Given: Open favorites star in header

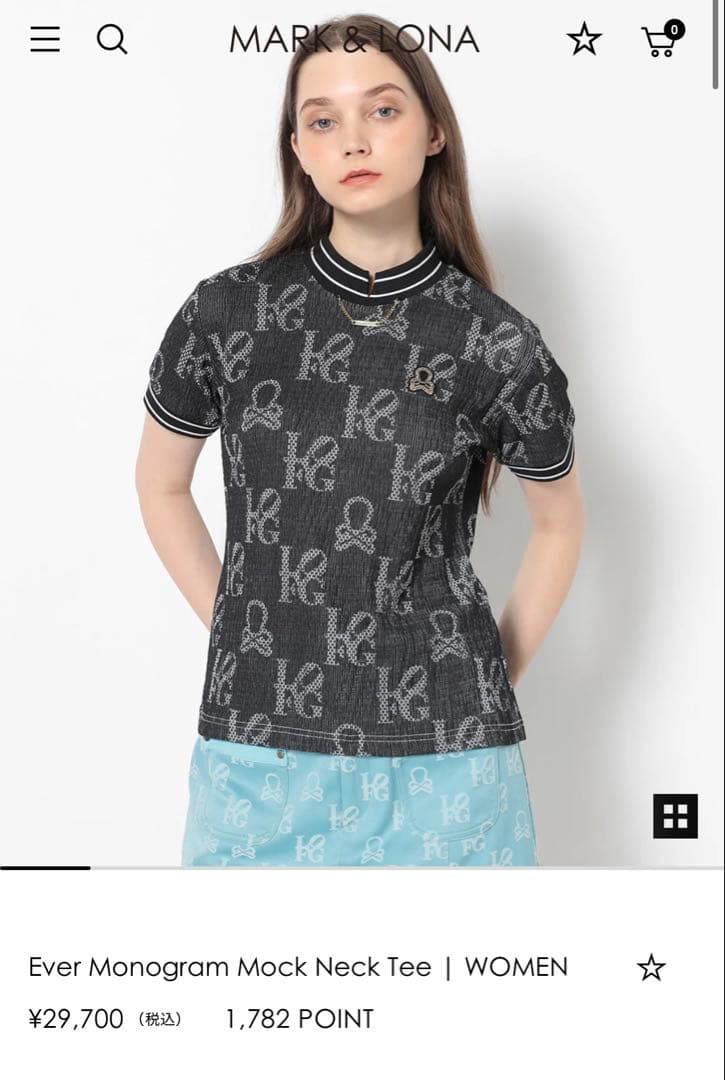Looking at the screenshot, I should (584, 40).
